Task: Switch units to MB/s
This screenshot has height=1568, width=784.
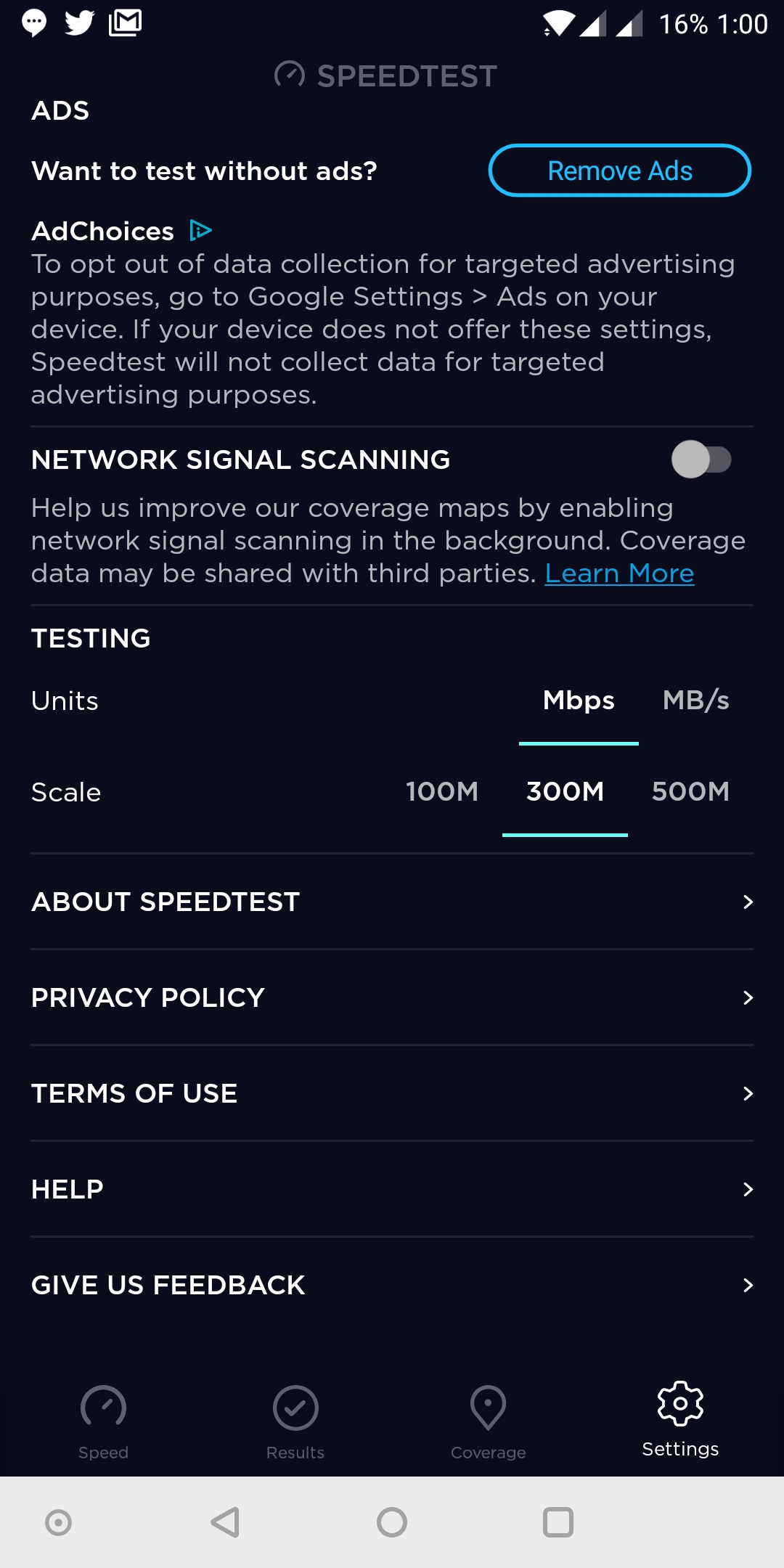Action: point(695,701)
